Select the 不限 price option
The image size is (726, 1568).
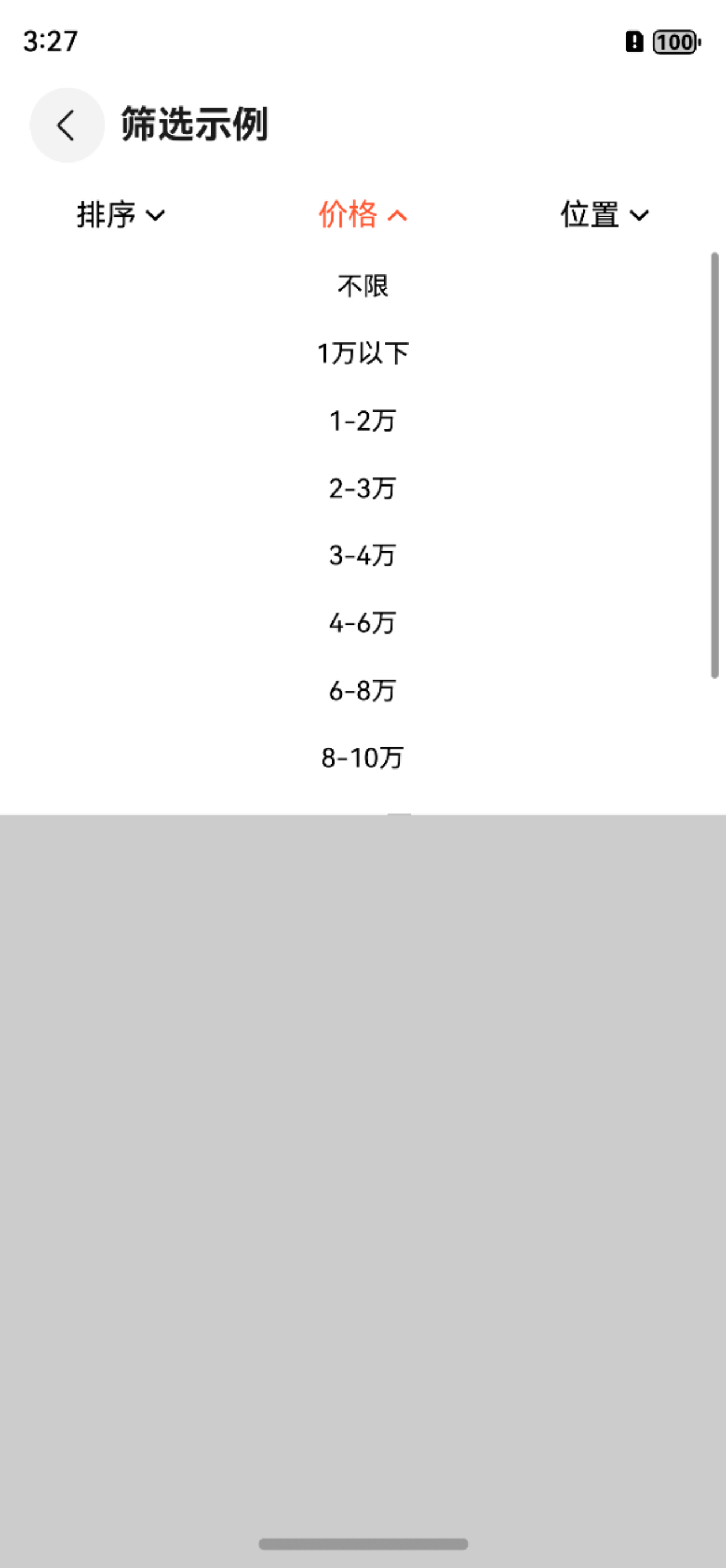click(362, 286)
